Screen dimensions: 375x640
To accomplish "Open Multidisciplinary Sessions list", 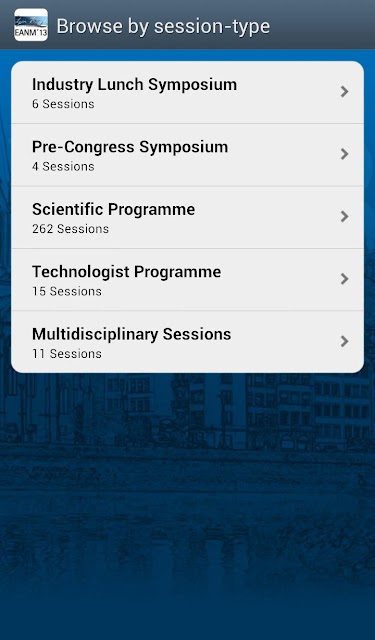I will (x=187, y=342).
